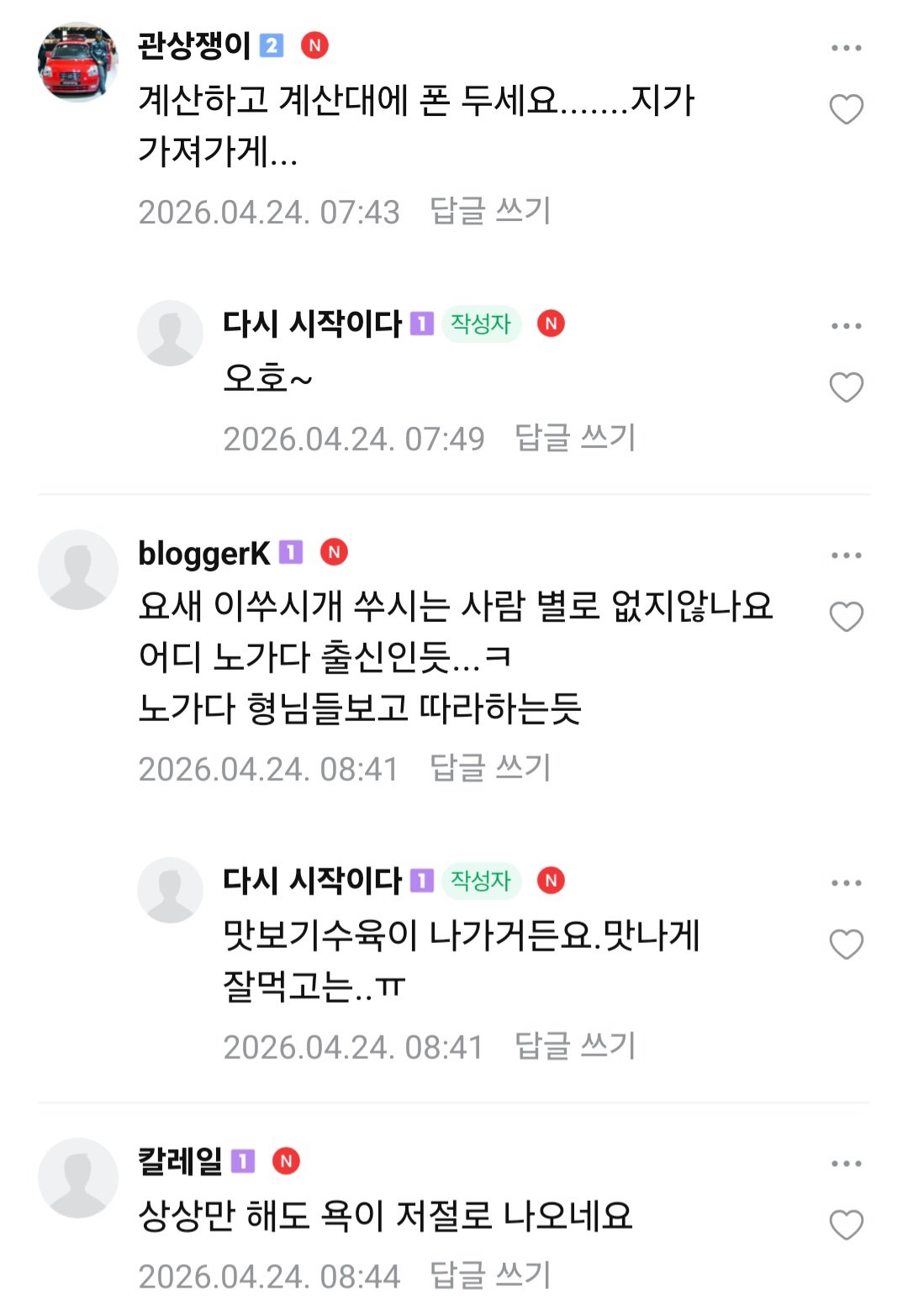Reply to 칼레일's comment
Image resolution: width=908 pixels, height=1316 pixels.
tap(490, 1276)
